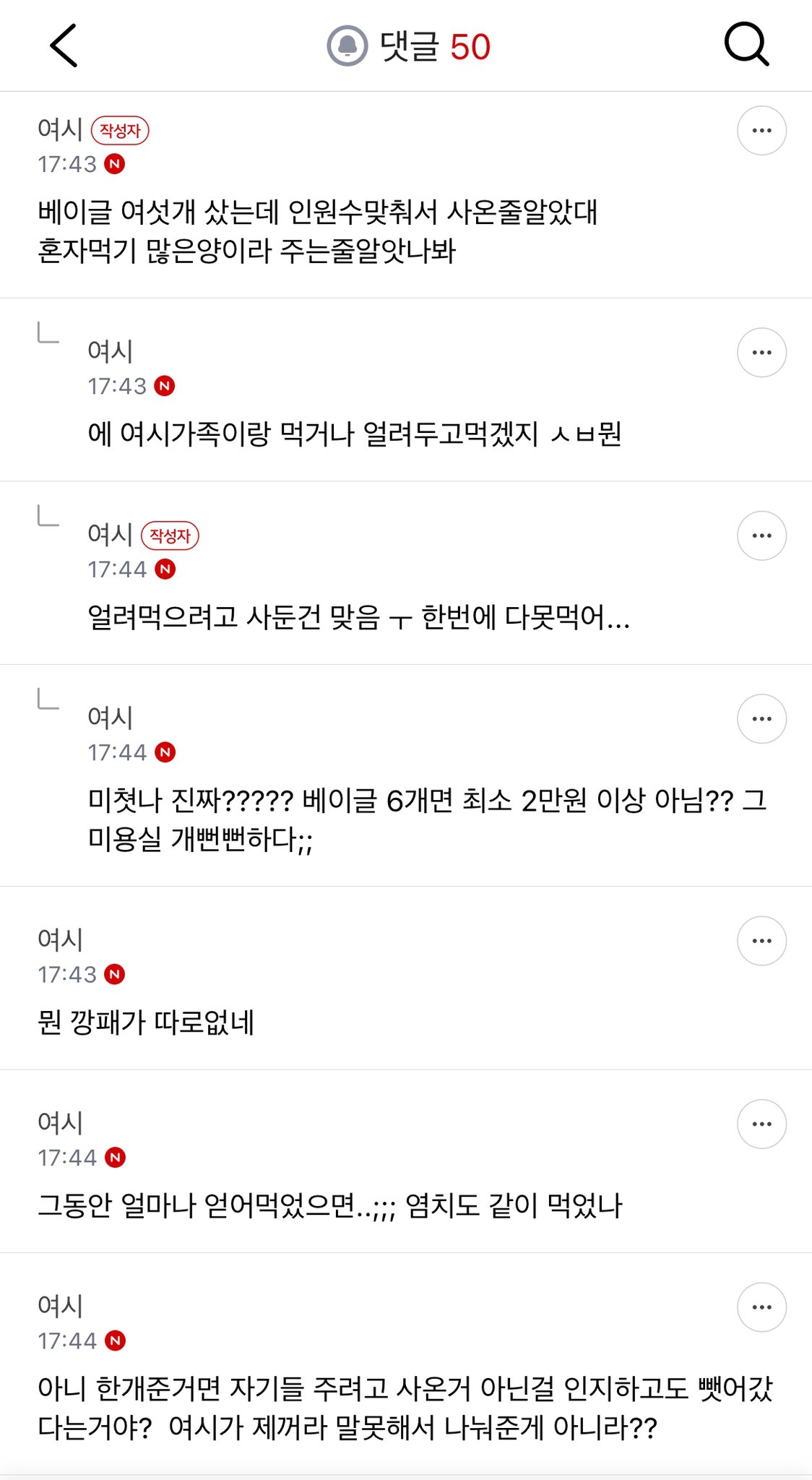The image size is (812, 1480).
Task: Tap the N badge on the bottom 17:44 comment
Action: click(116, 1342)
